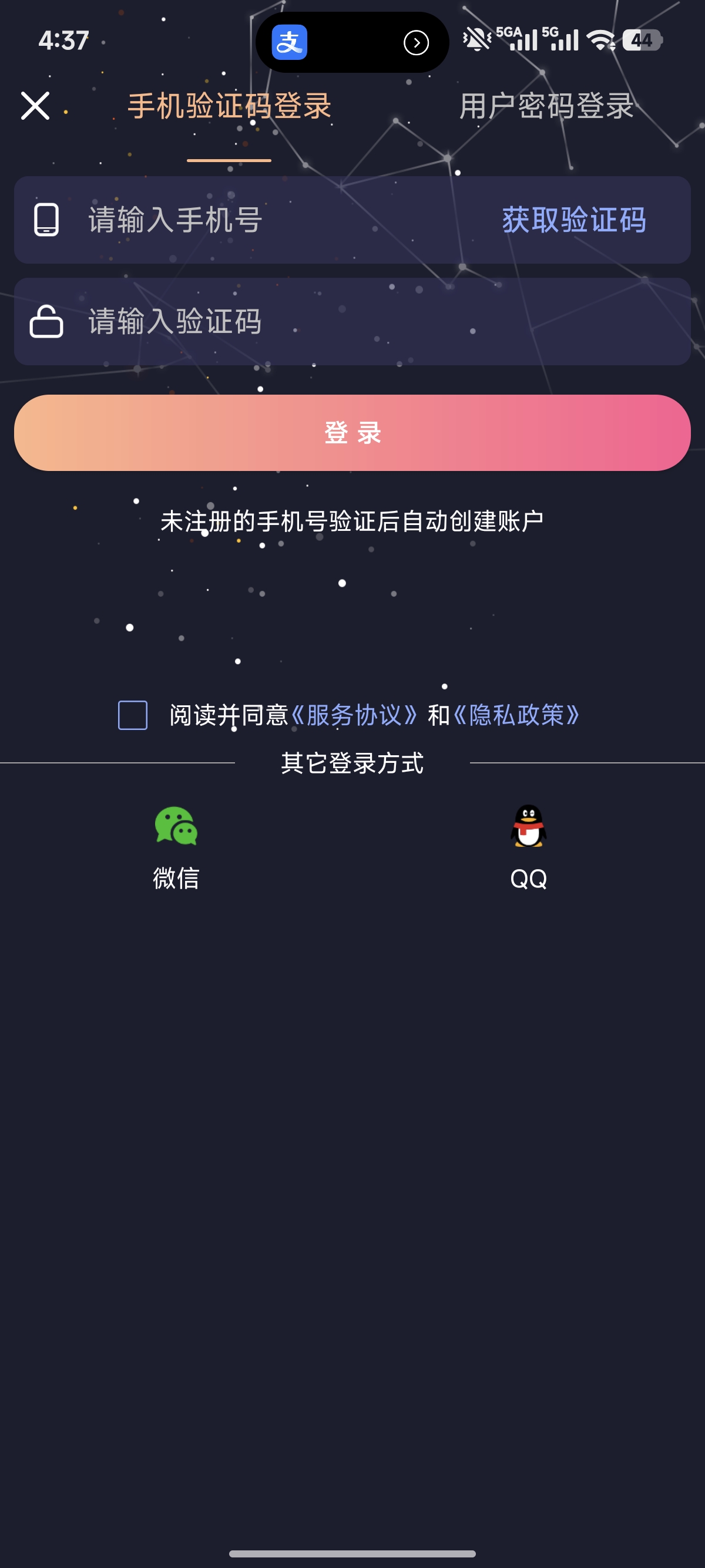Open the 《隐私政策》 link
The image size is (705, 1568).
click(516, 715)
